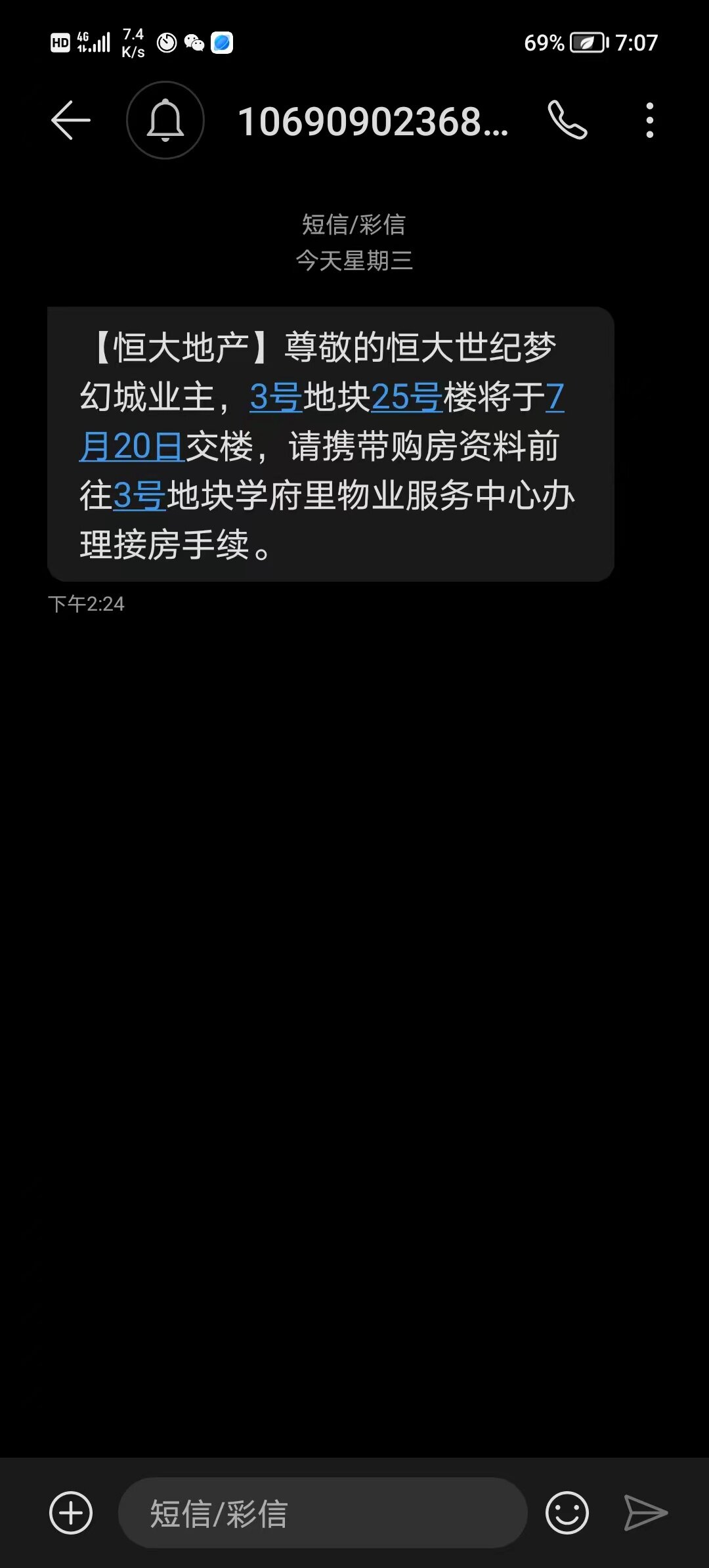Screen dimensions: 709x1568
Task: Tap the sender's bell avatar icon
Action: (x=165, y=120)
